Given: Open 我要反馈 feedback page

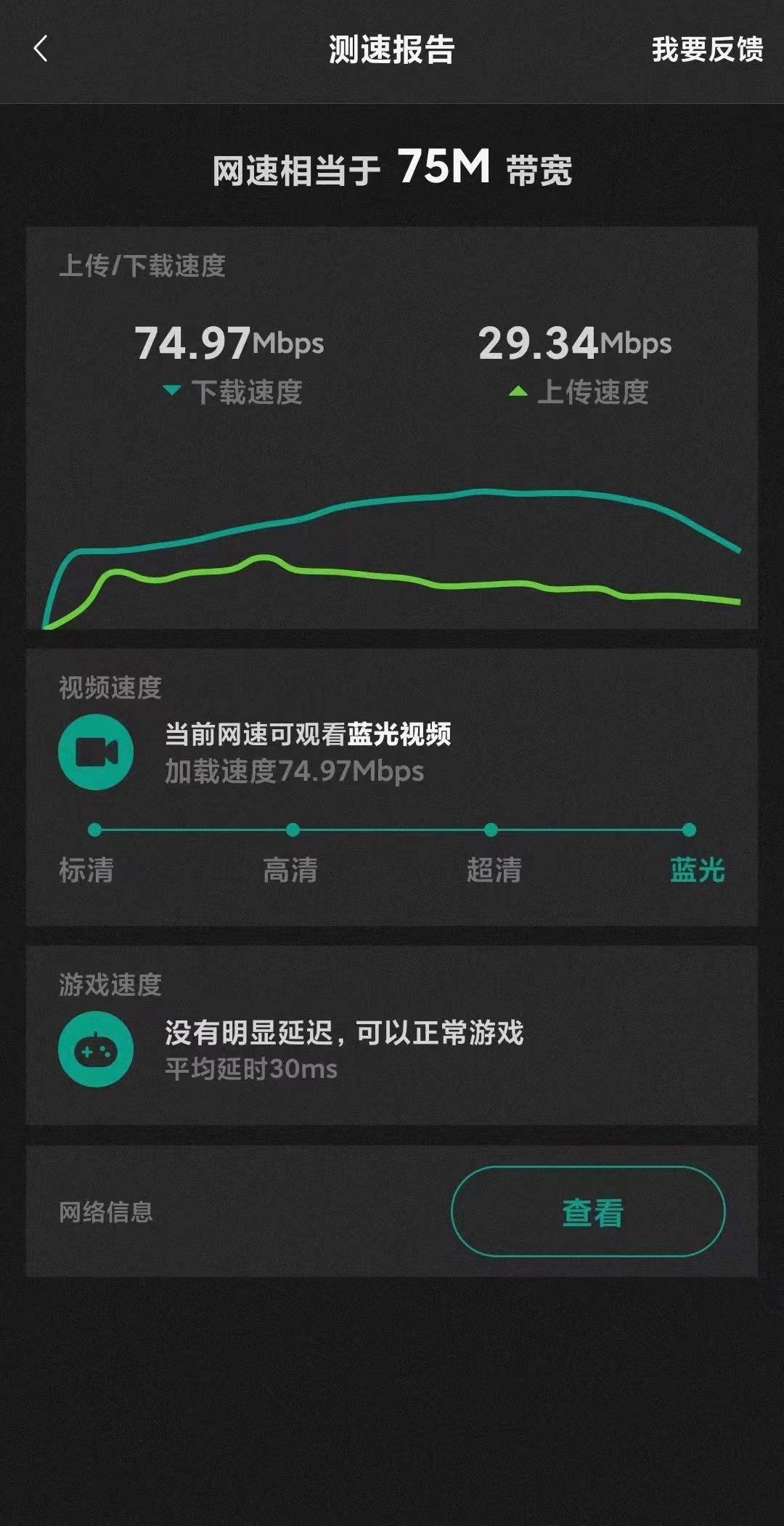Looking at the screenshot, I should click(708, 49).
